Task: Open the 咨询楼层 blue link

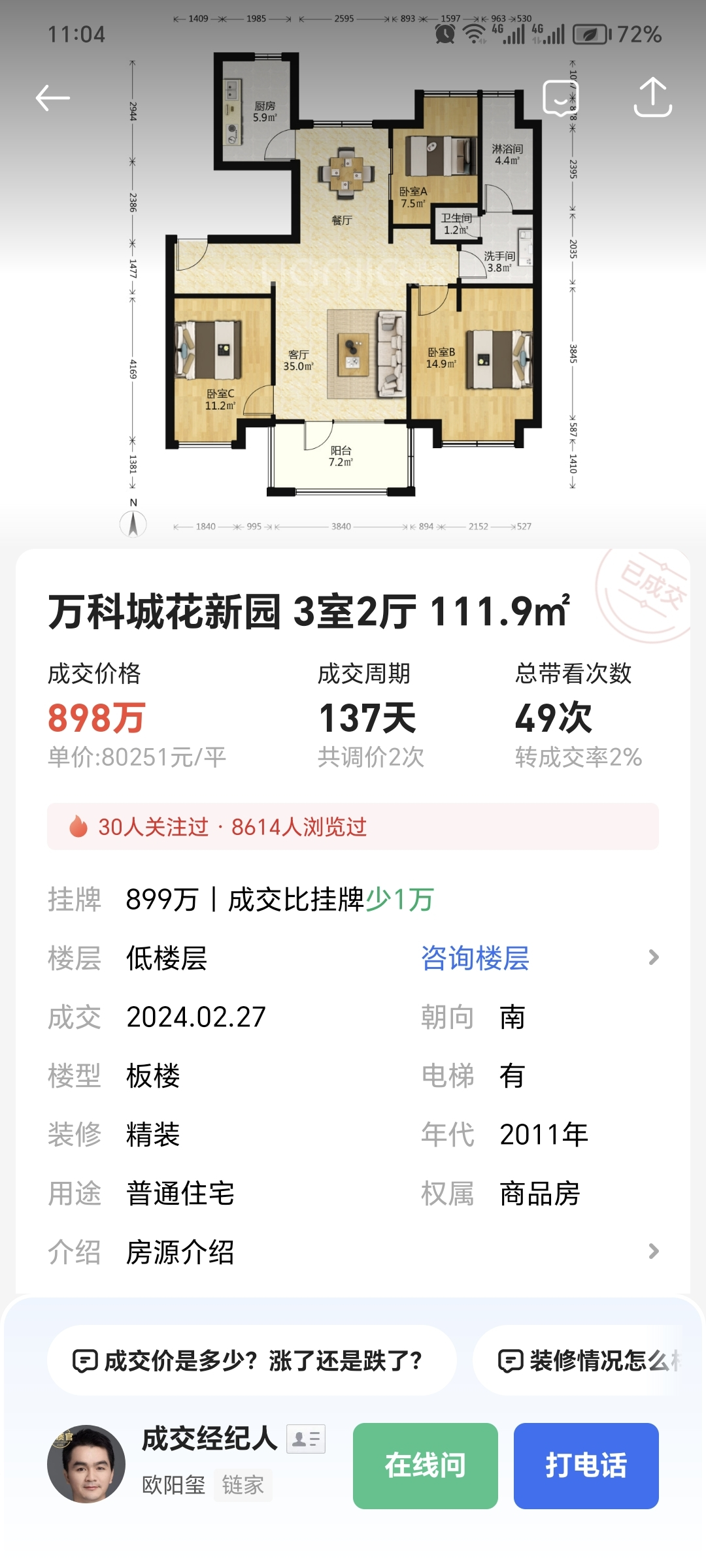Action: (x=475, y=958)
